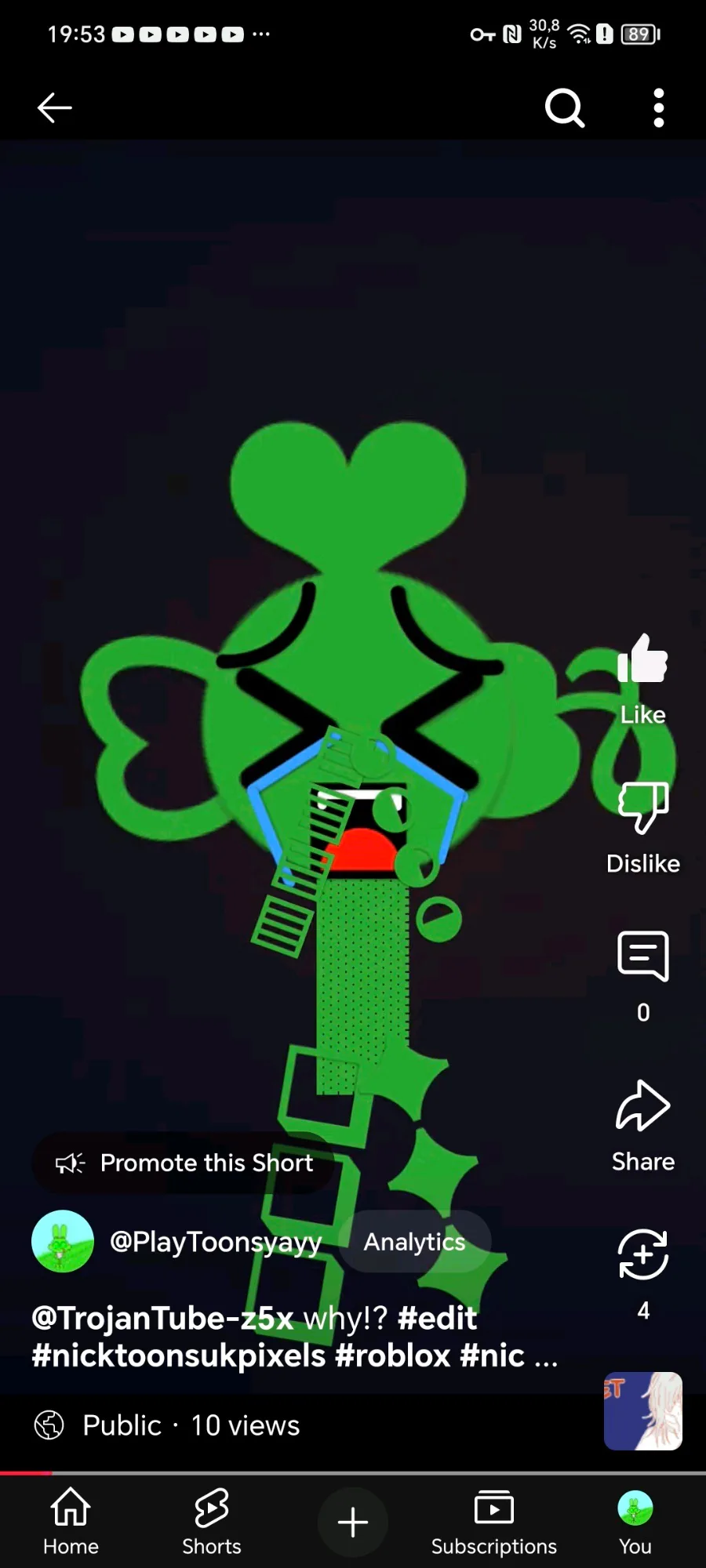
Task: Open the @TrojanTube-z5x mention
Action: 163,1319
